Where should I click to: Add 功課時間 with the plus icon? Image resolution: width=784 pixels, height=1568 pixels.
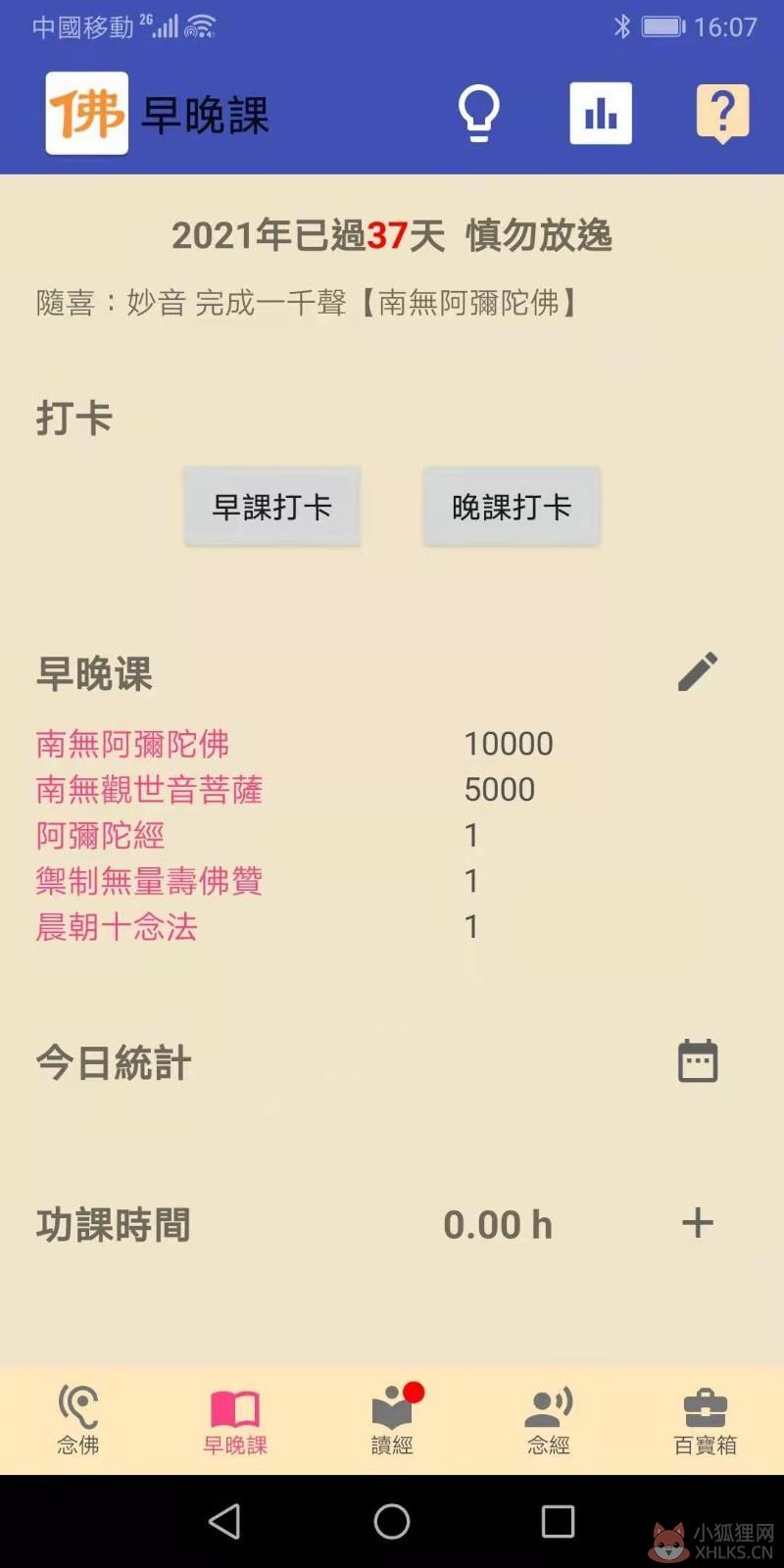pos(698,1223)
